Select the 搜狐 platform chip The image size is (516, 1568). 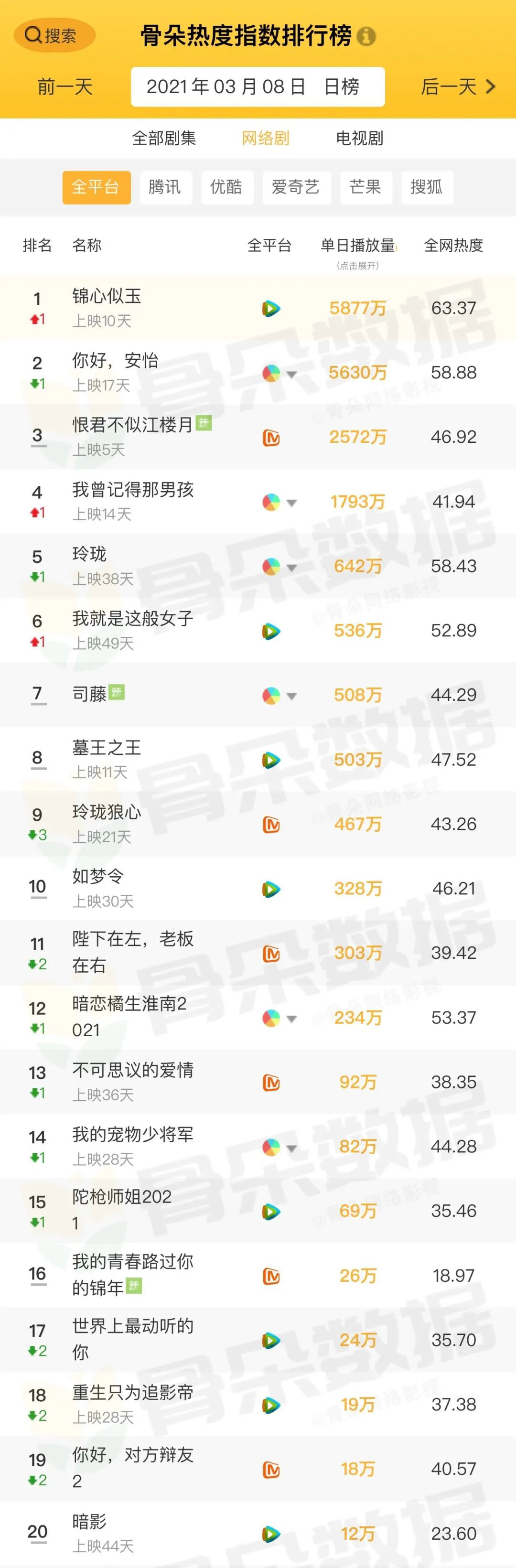click(x=426, y=187)
